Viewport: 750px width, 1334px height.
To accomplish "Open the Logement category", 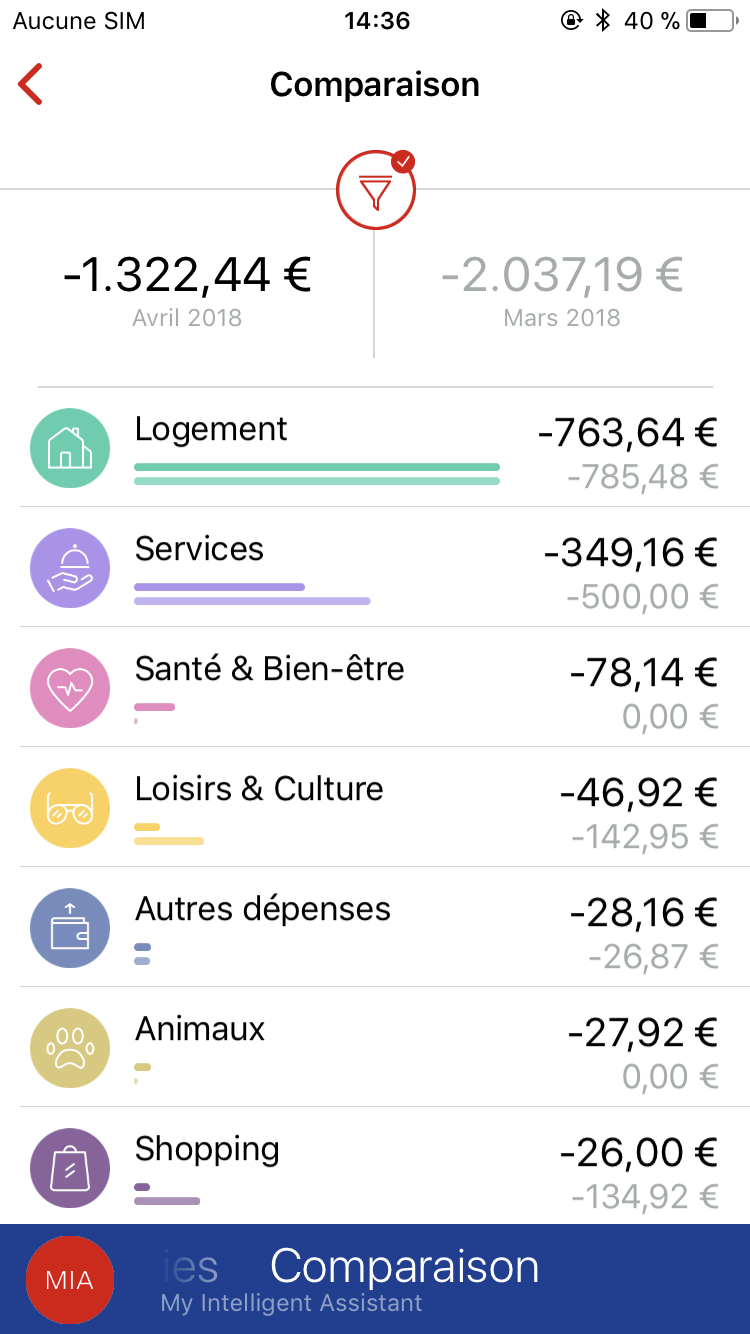I will click(375, 448).
